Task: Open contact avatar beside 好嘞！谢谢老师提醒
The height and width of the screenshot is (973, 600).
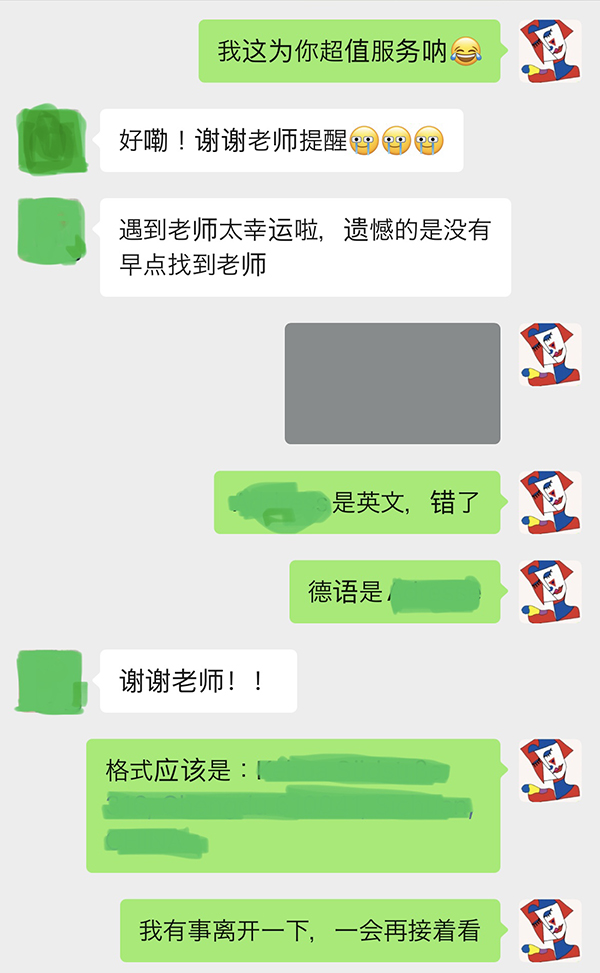Action: [49, 140]
